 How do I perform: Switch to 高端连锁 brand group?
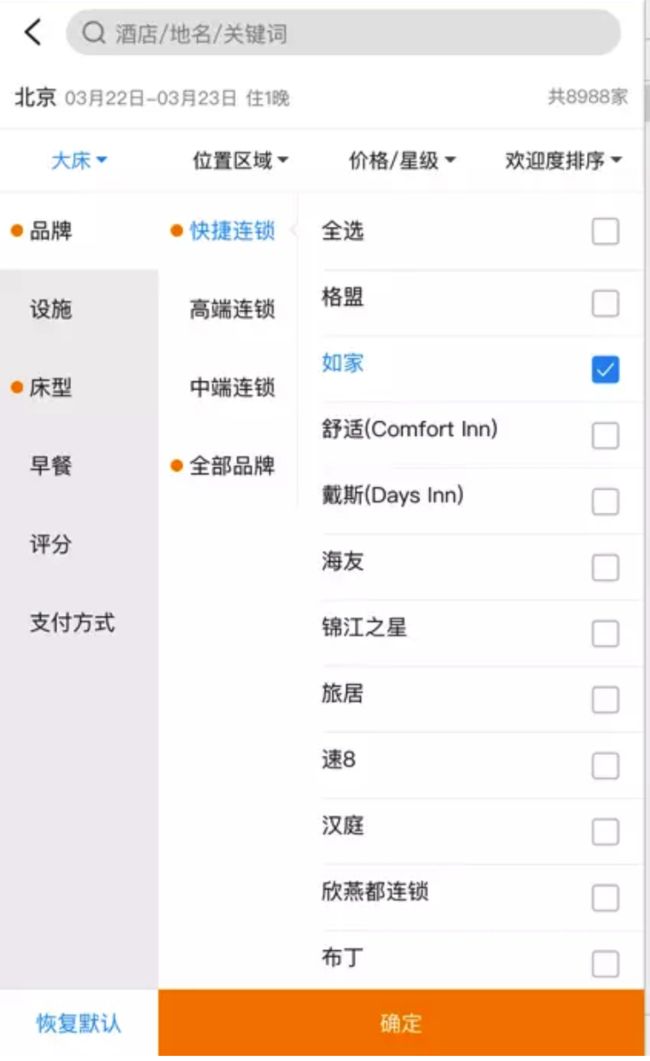[232, 309]
